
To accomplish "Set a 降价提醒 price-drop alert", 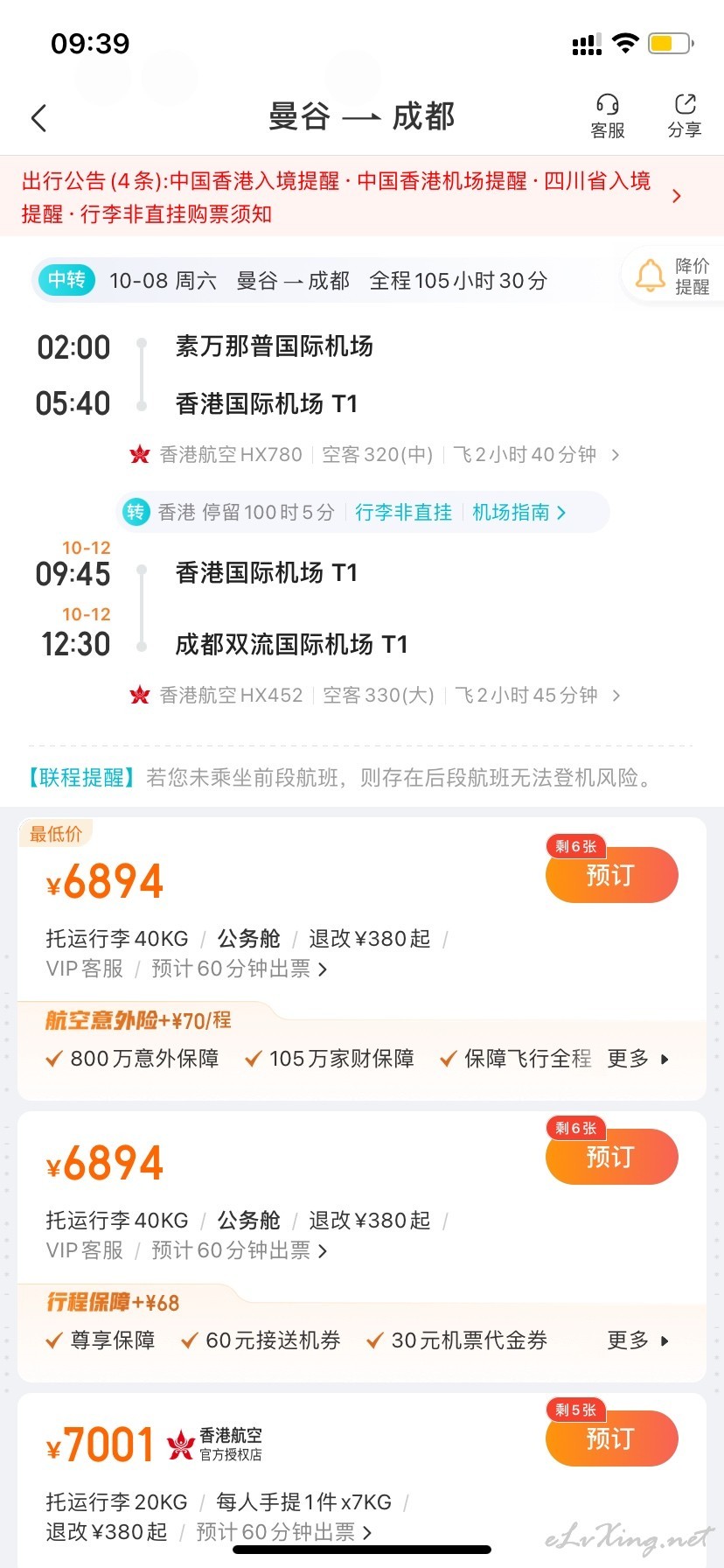I will coord(673,276).
